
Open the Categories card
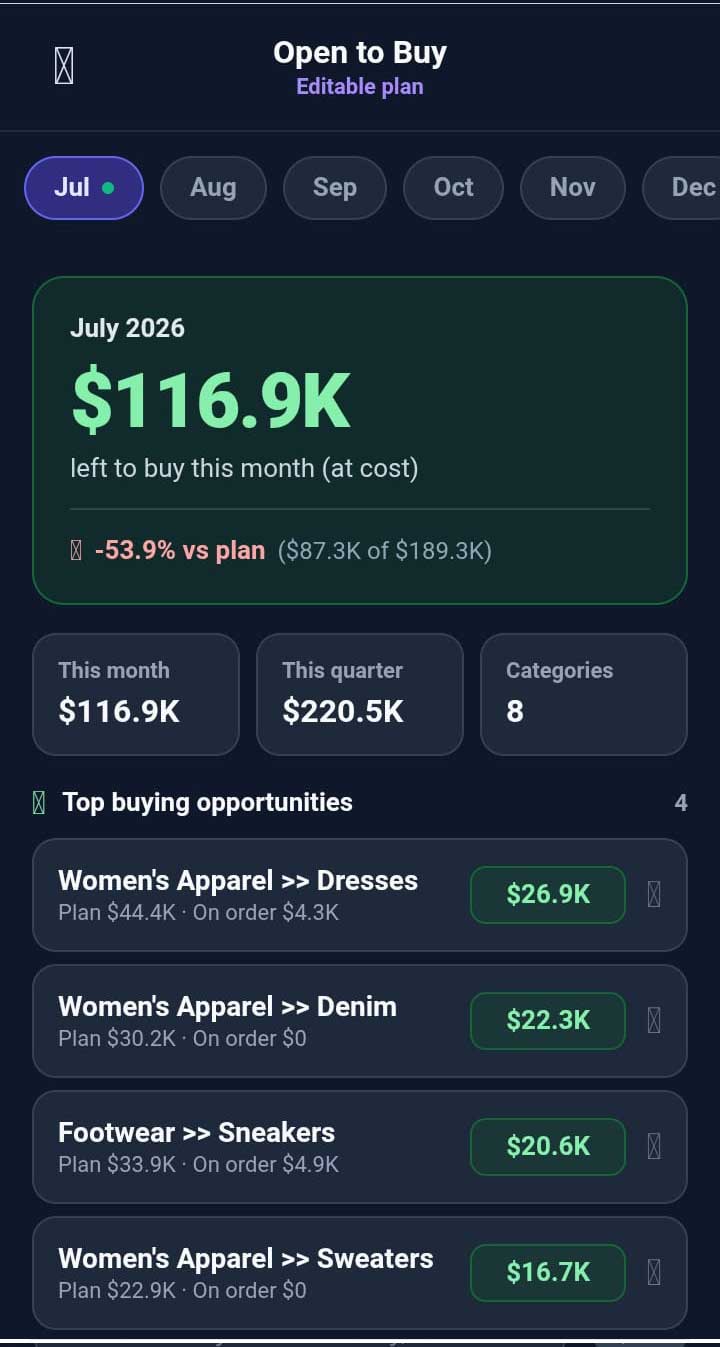click(584, 694)
